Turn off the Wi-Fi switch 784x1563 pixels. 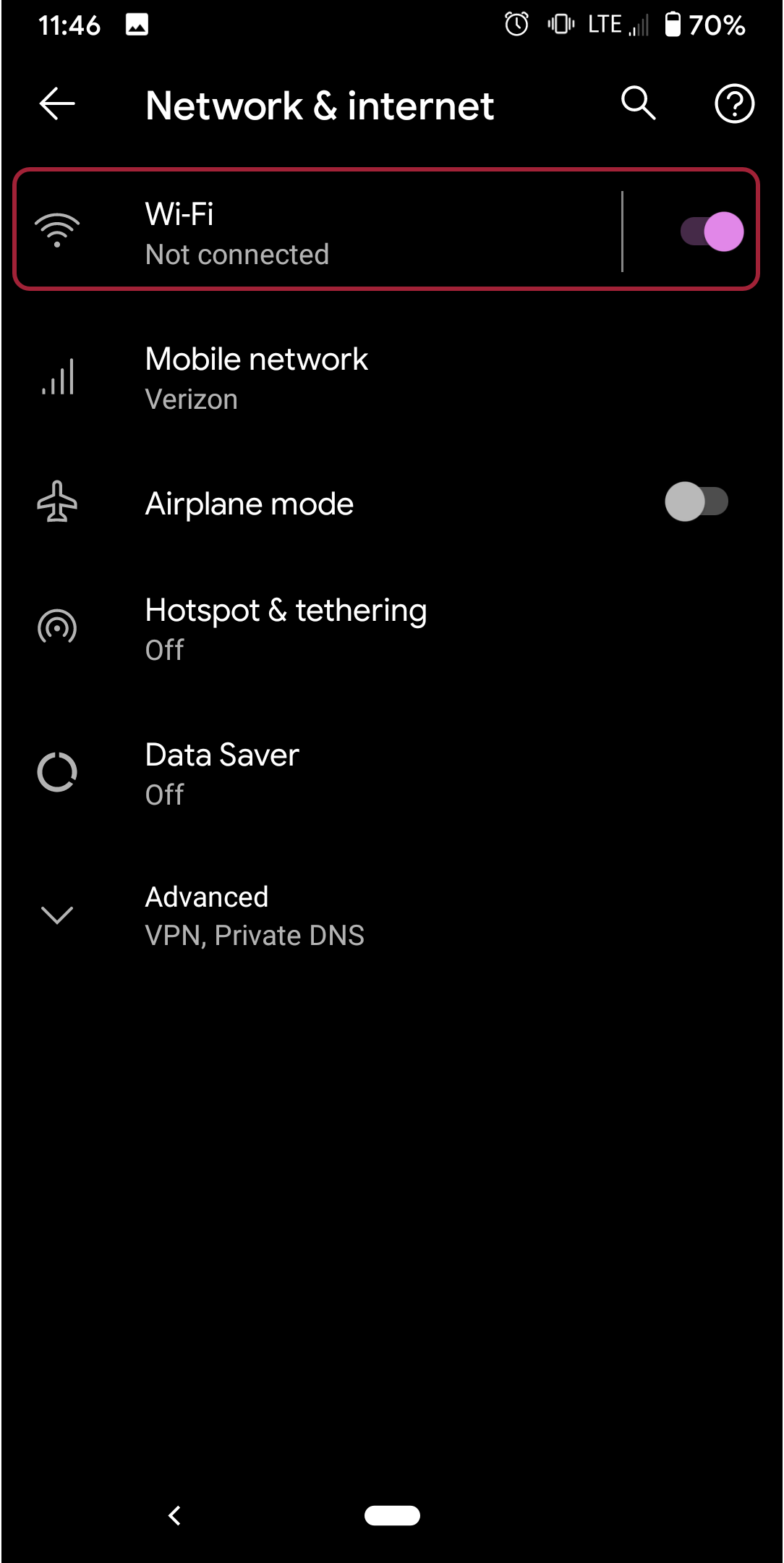[x=712, y=232]
